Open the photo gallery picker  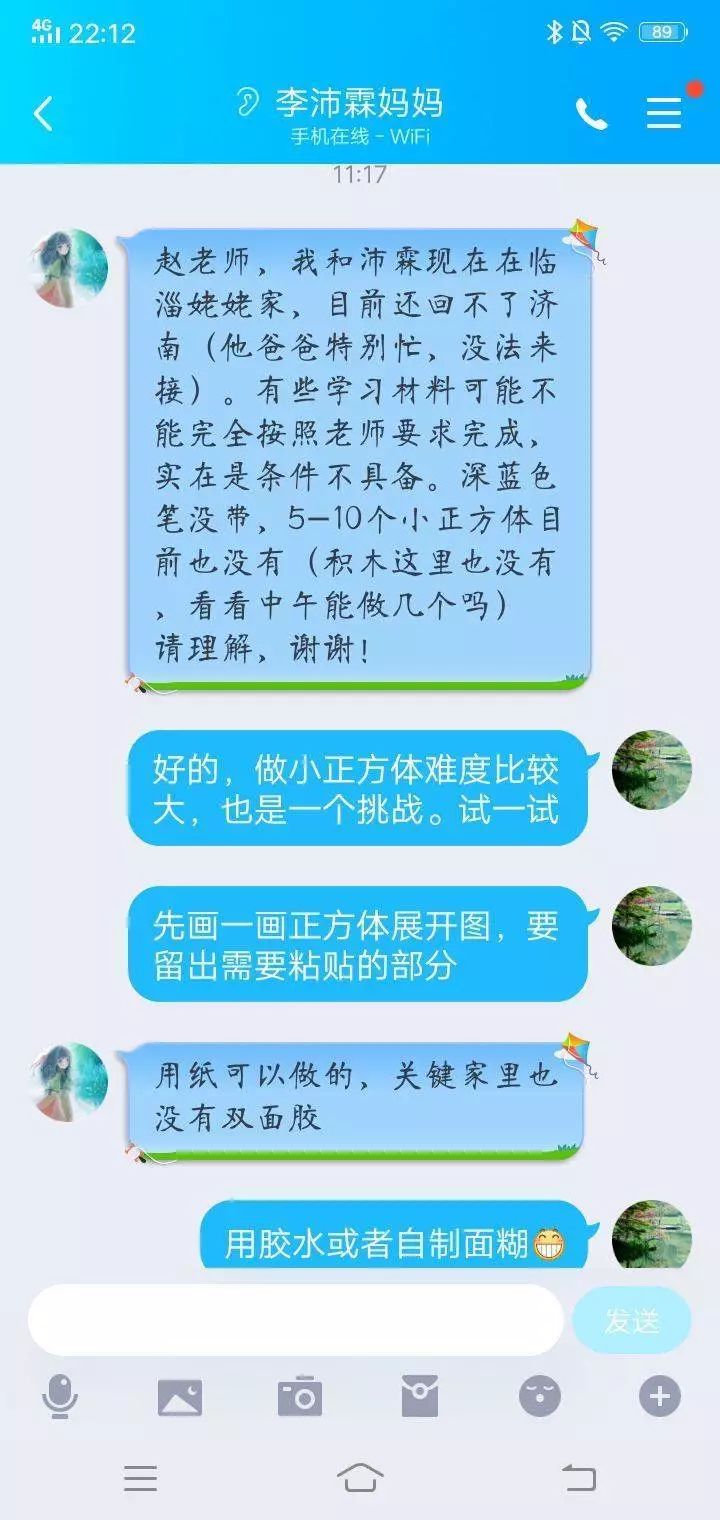180,1397
